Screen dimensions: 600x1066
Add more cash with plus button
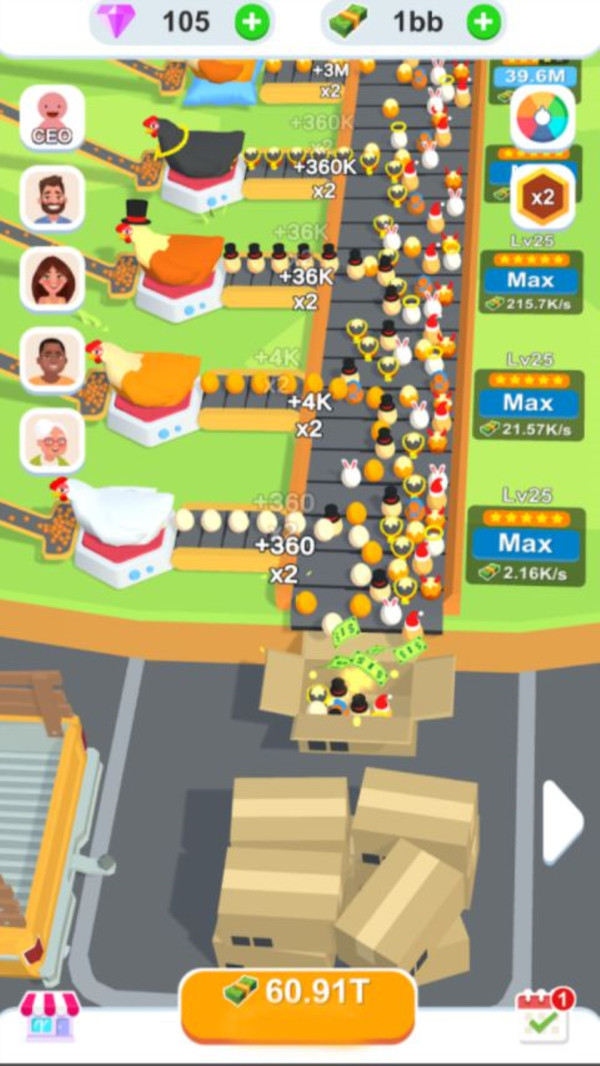point(485,22)
